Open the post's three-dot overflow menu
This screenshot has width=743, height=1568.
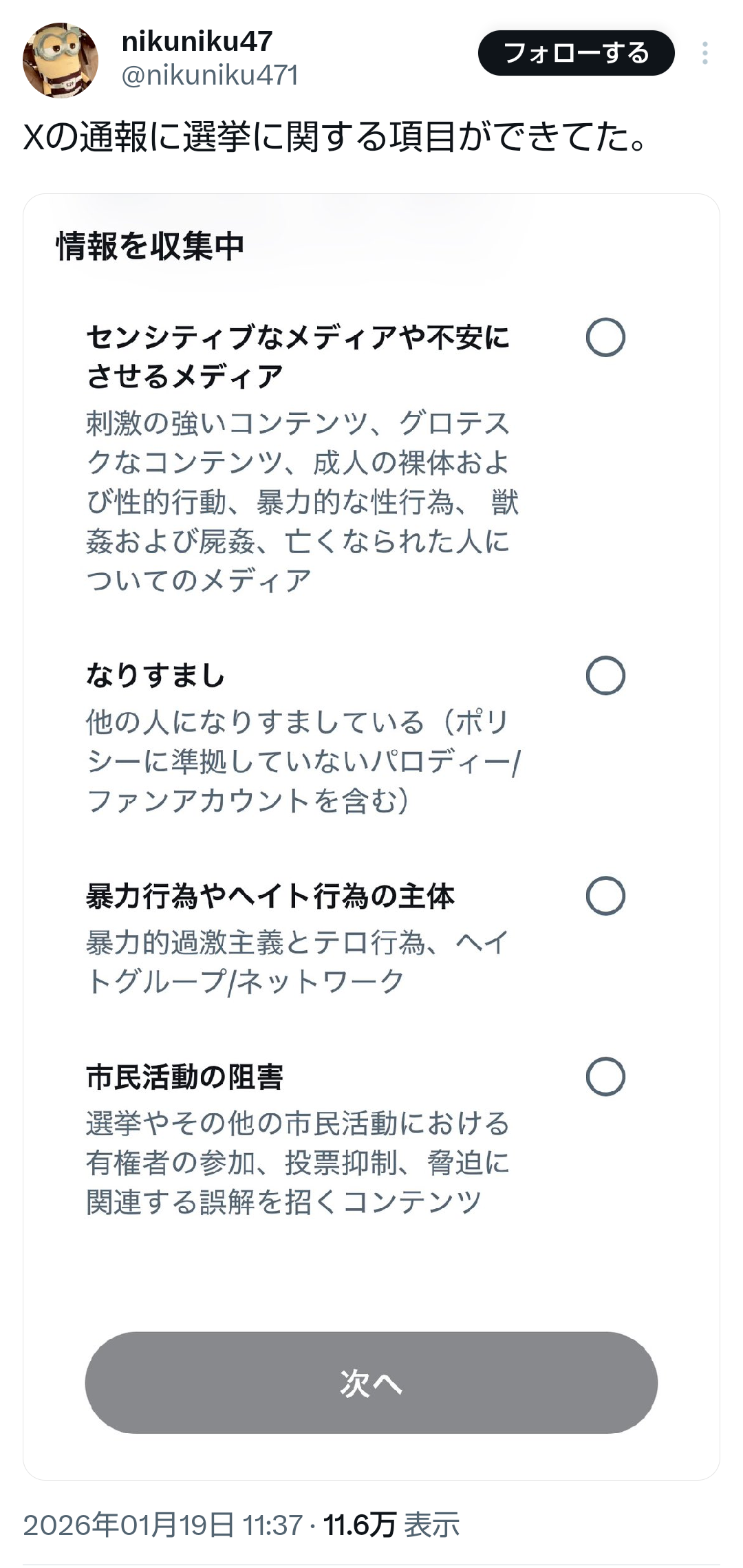point(704,53)
